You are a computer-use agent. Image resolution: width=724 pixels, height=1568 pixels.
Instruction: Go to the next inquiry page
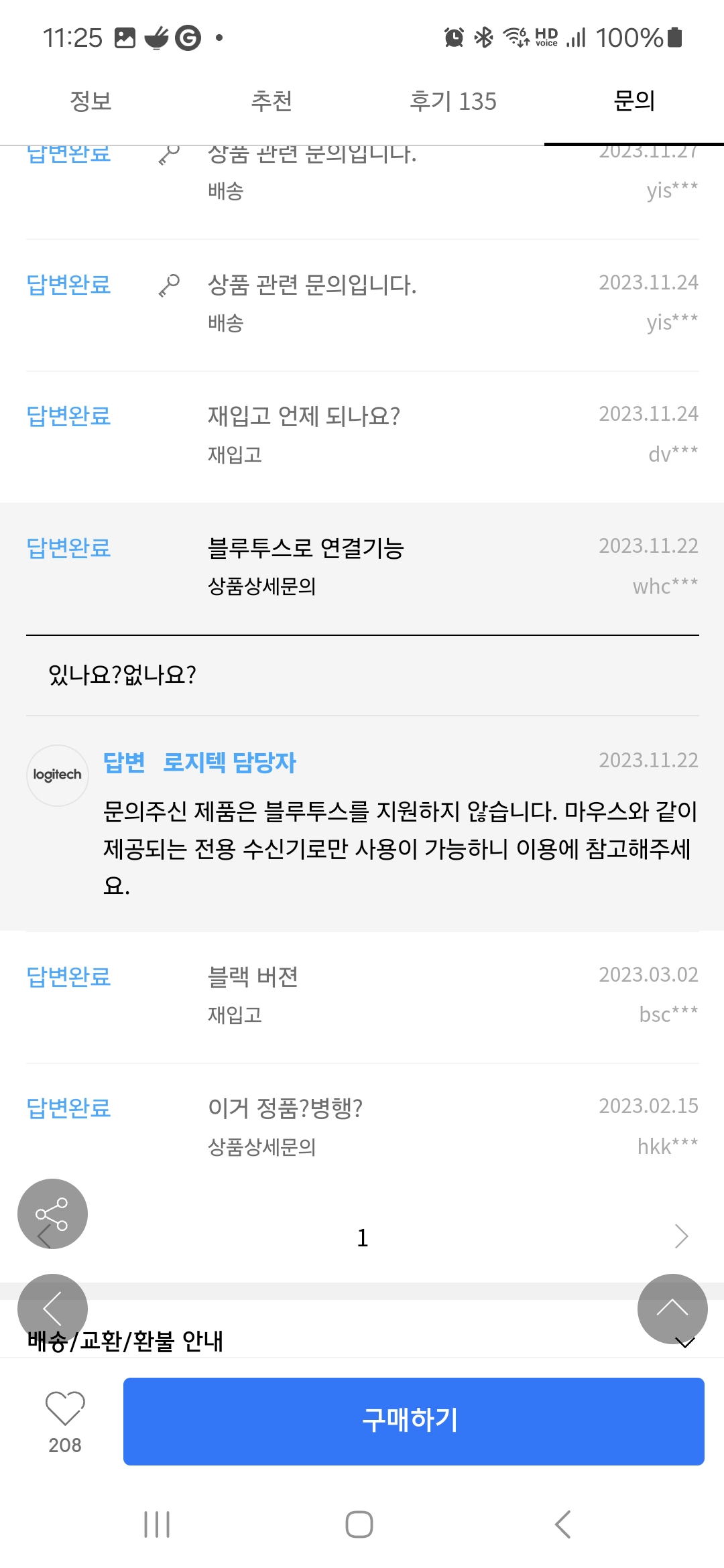tap(681, 1236)
